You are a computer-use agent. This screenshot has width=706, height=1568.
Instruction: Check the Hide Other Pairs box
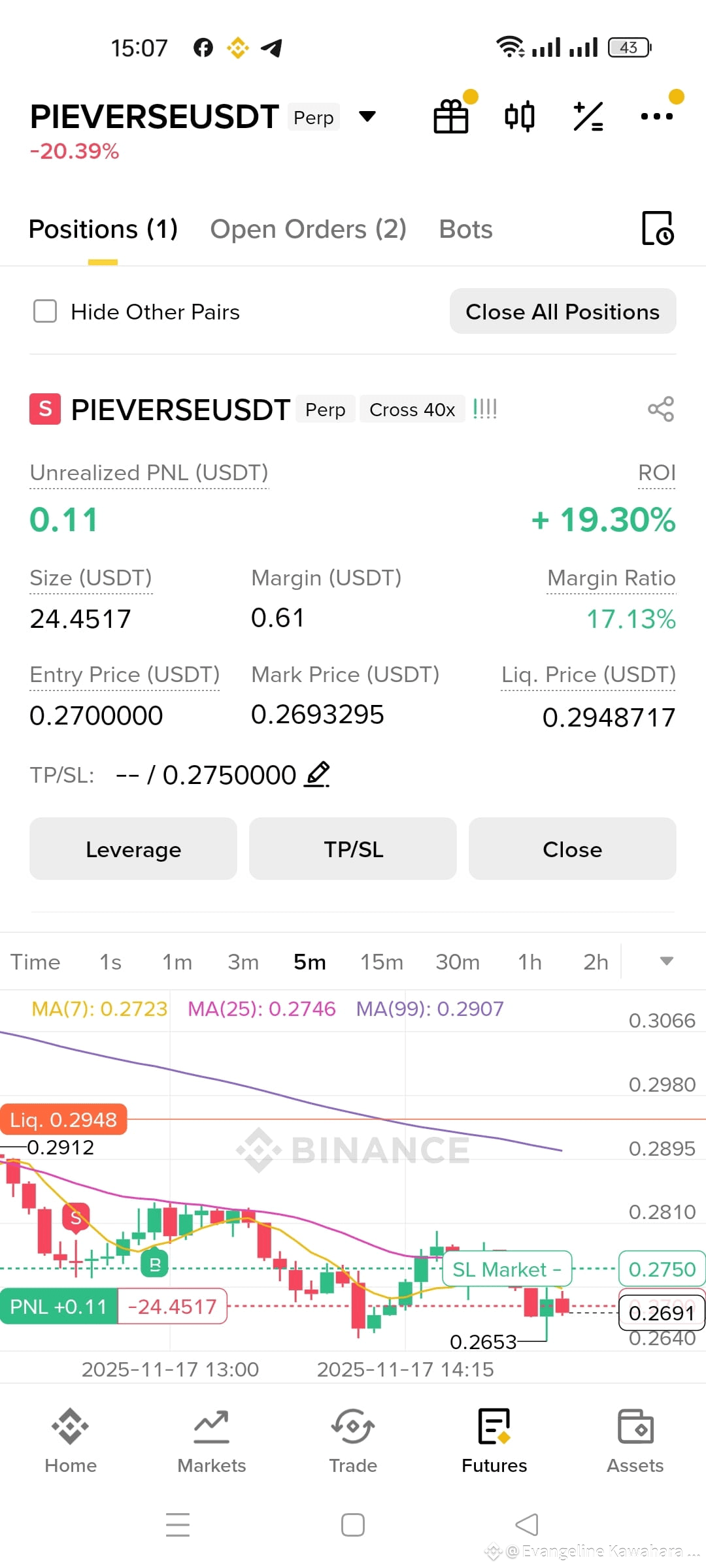click(x=45, y=312)
